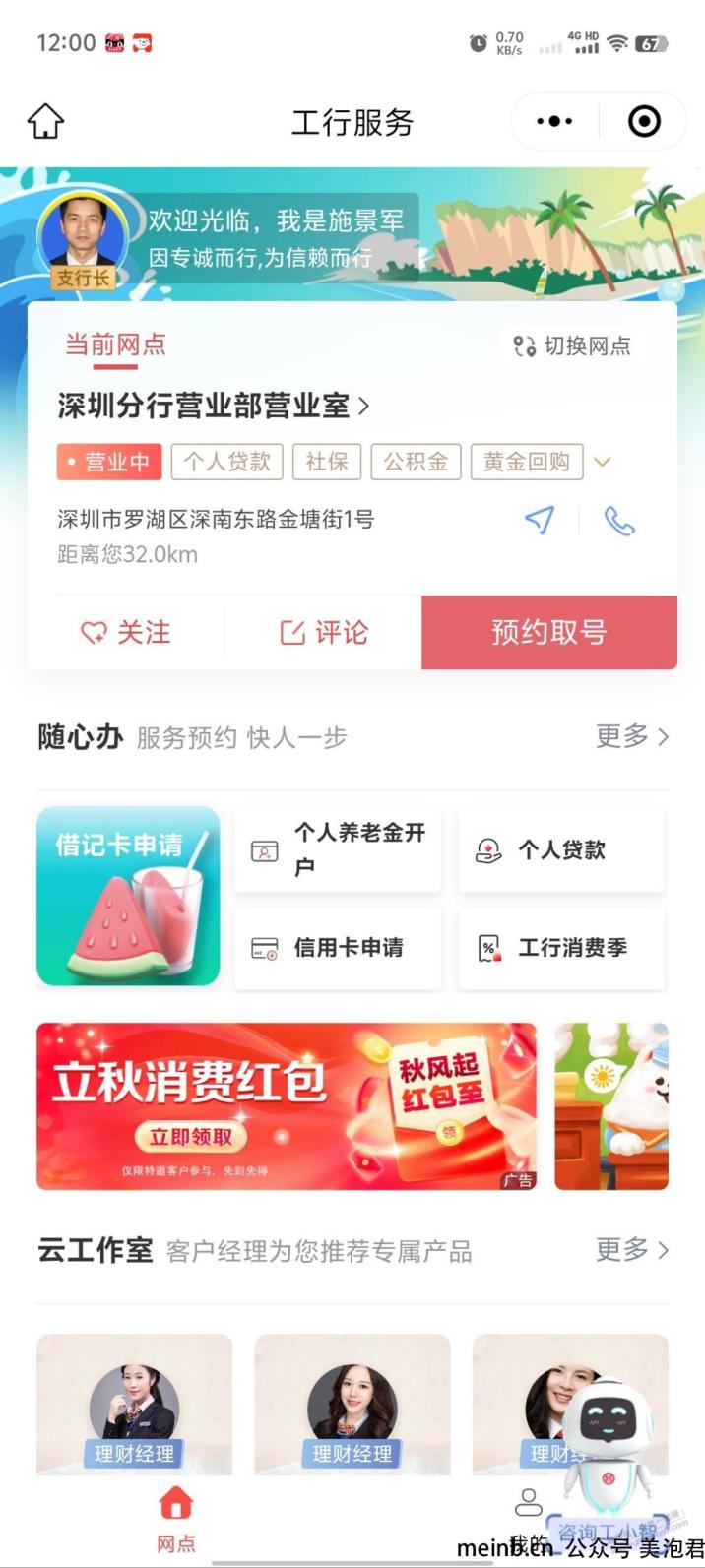This screenshot has width=705, height=1568.
Task: Open 深圳分行营业部营业室 branch details
Action: pos(213,406)
